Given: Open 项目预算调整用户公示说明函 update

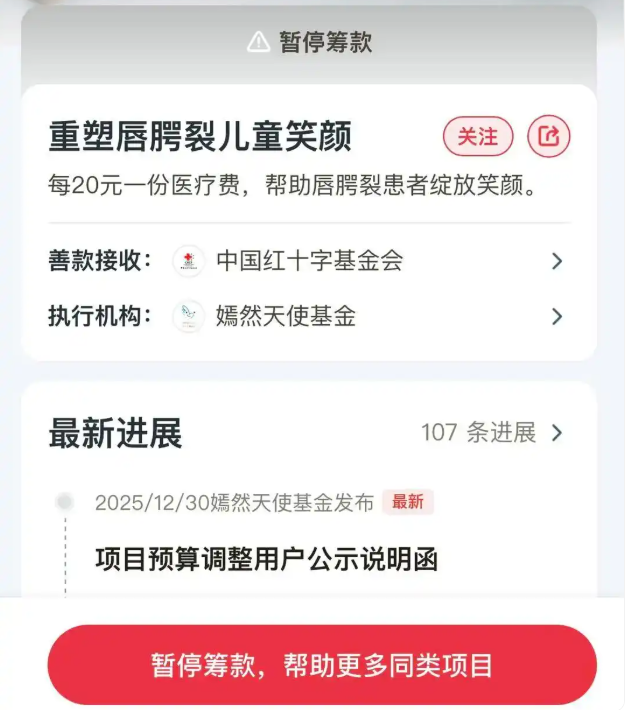Looking at the screenshot, I should pyautogui.click(x=267, y=559).
